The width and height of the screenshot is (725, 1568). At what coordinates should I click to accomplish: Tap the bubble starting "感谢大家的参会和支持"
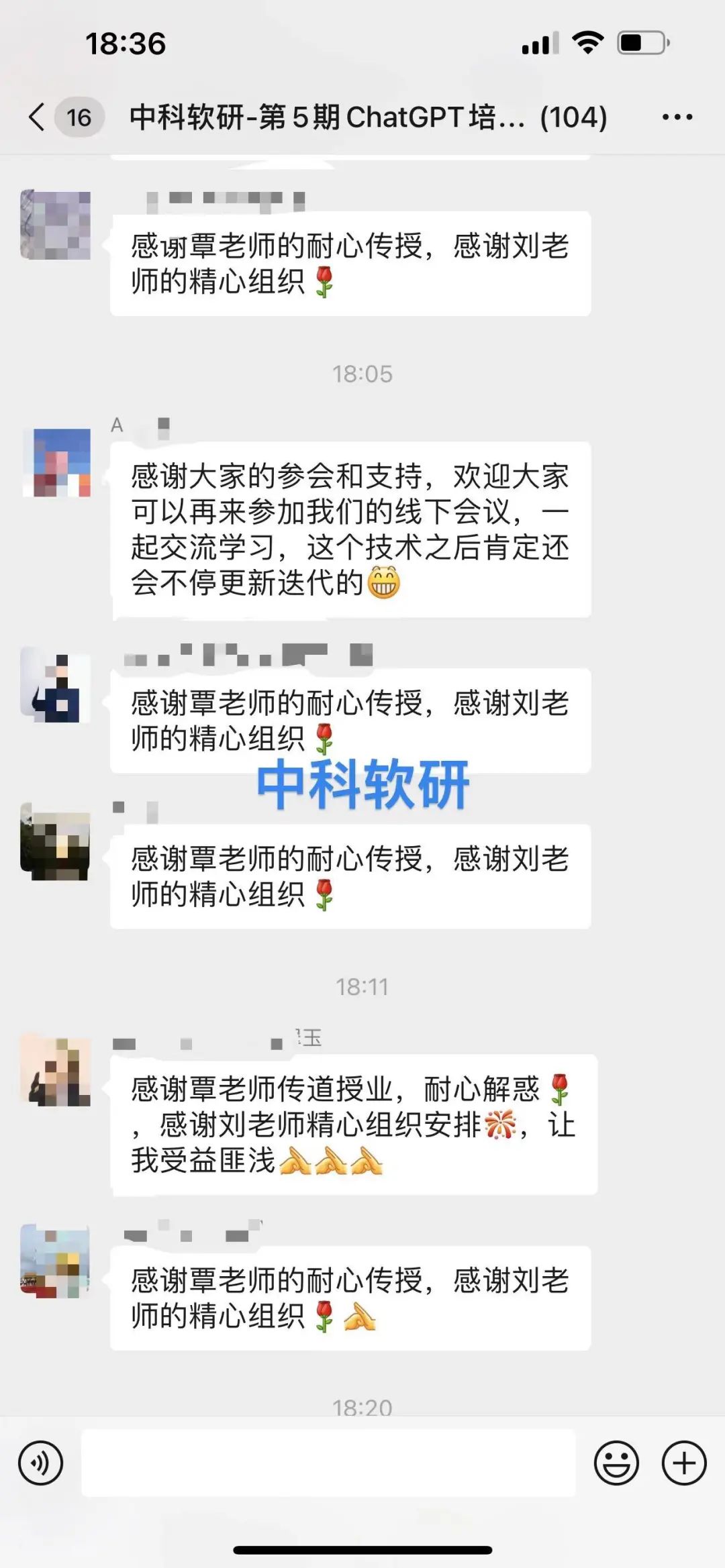pos(349,530)
